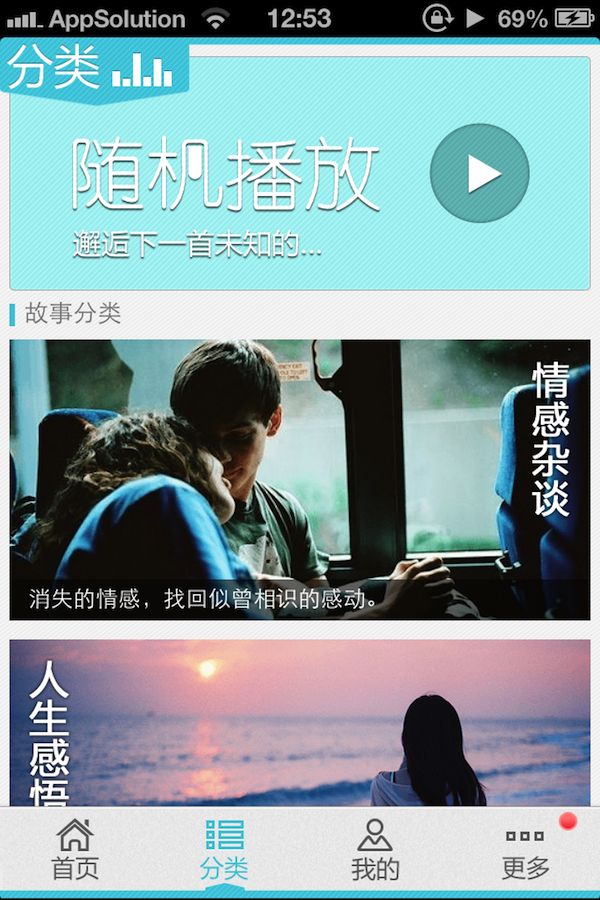Open the 更多 tab
The image size is (600, 900).
(526, 849)
